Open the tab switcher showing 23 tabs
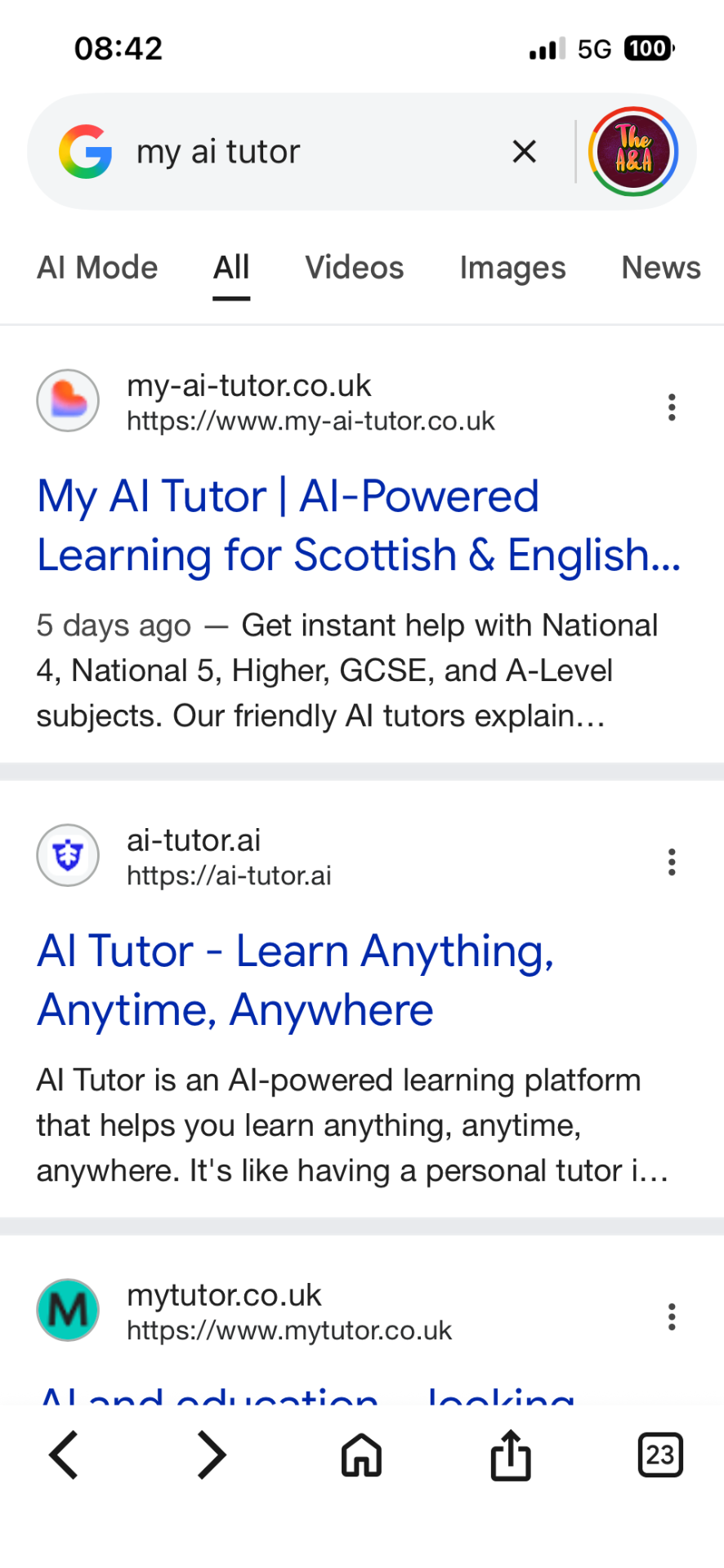This screenshot has width=724, height=1568. click(659, 1454)
